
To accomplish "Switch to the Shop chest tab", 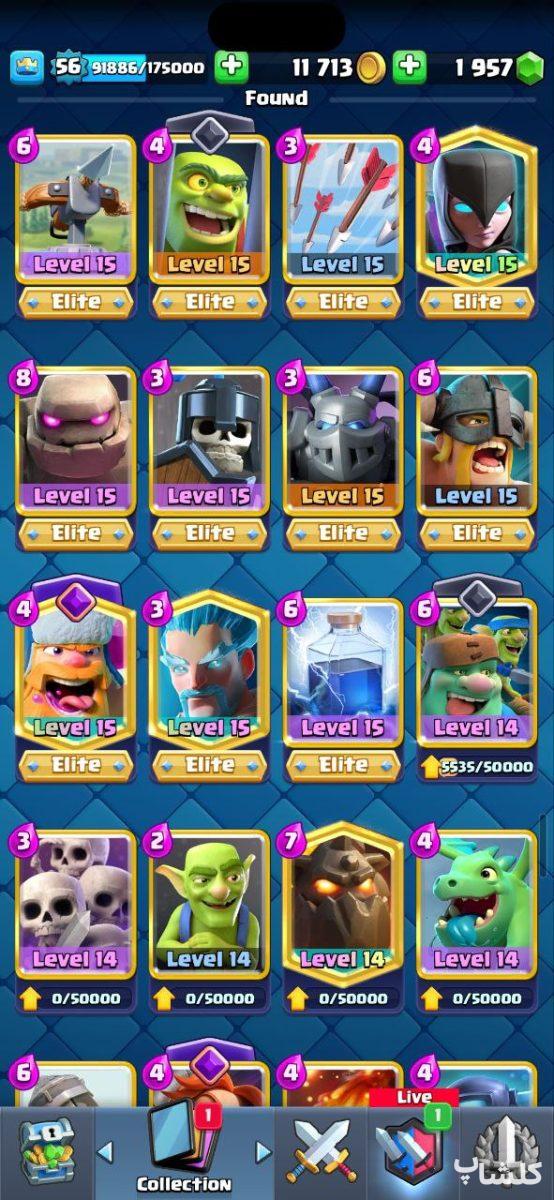I will 47,1152.
